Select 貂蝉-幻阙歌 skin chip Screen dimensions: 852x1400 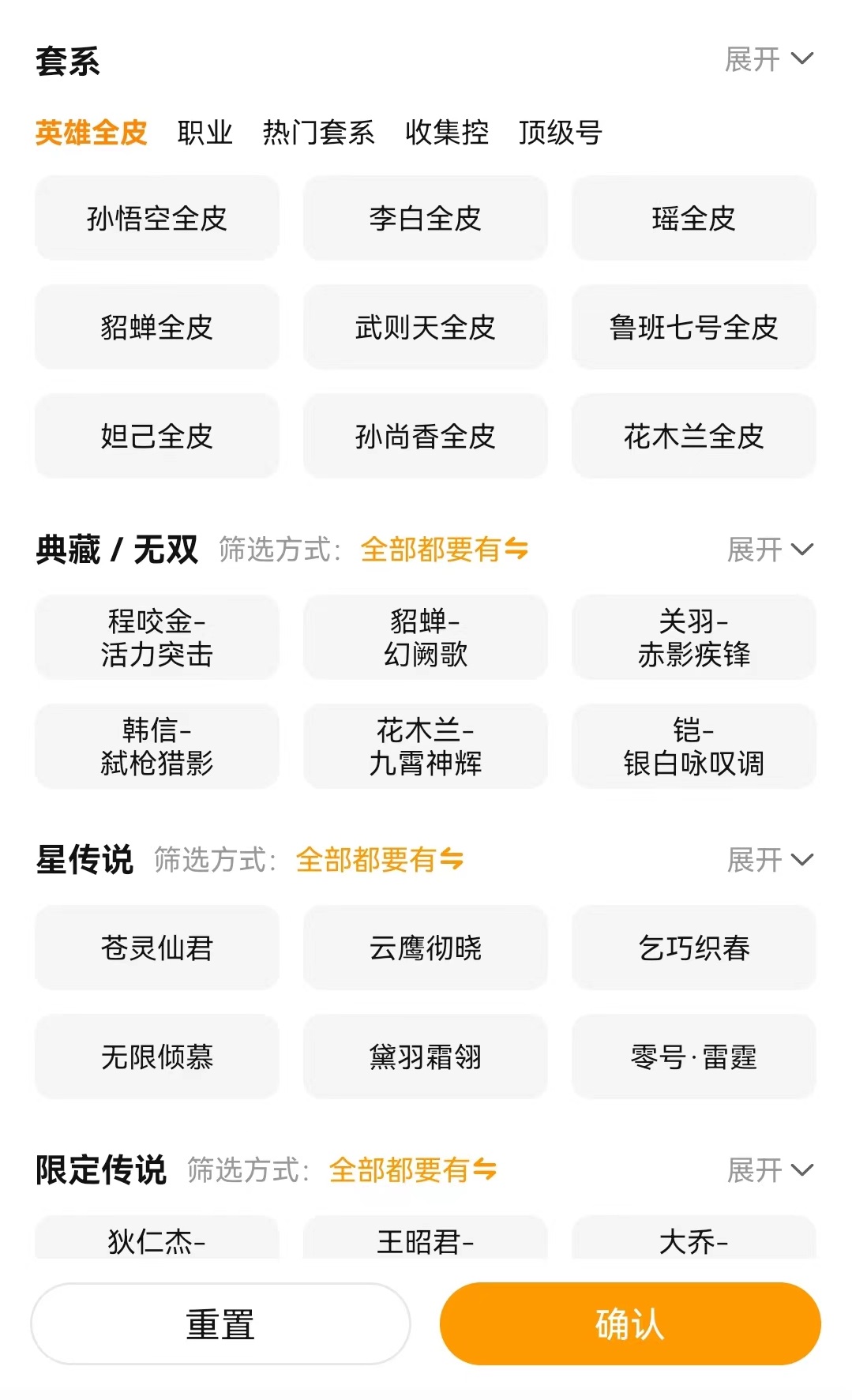[x=425, y=638]
